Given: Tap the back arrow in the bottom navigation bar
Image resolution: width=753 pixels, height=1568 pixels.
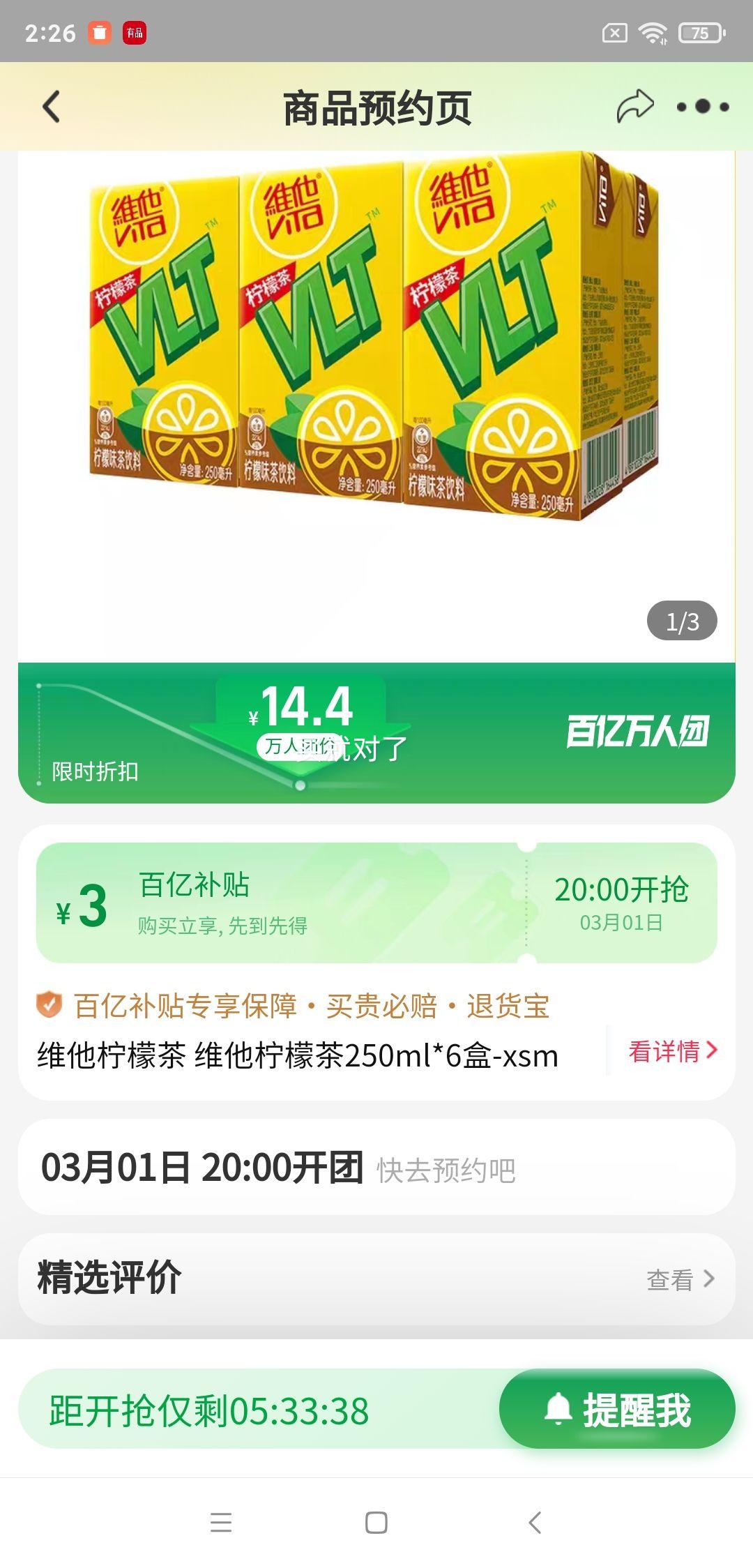Looking at the screenshot, I should (x=532, y=1523).
